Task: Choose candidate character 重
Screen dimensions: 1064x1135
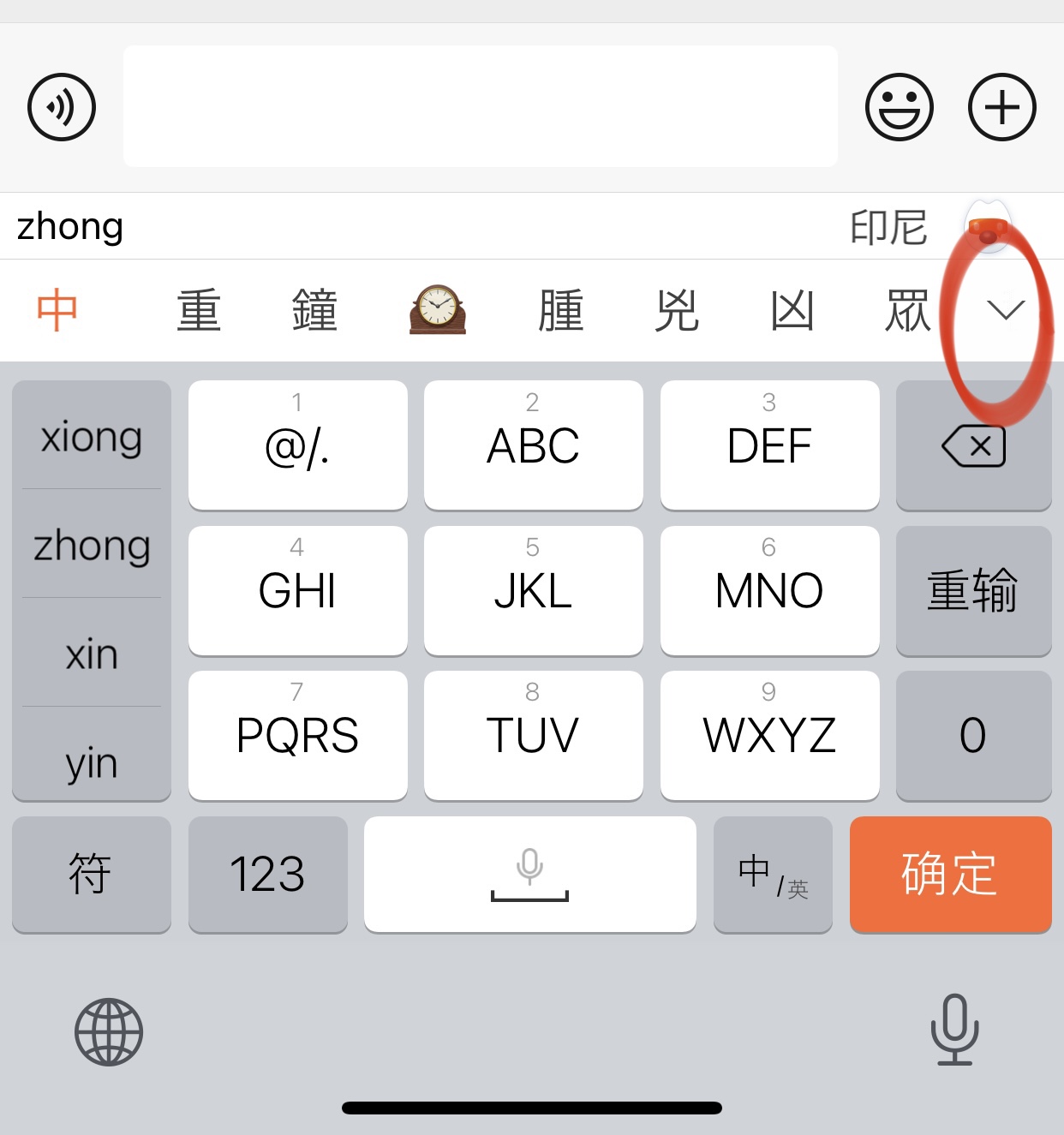Action: point(199,310)
